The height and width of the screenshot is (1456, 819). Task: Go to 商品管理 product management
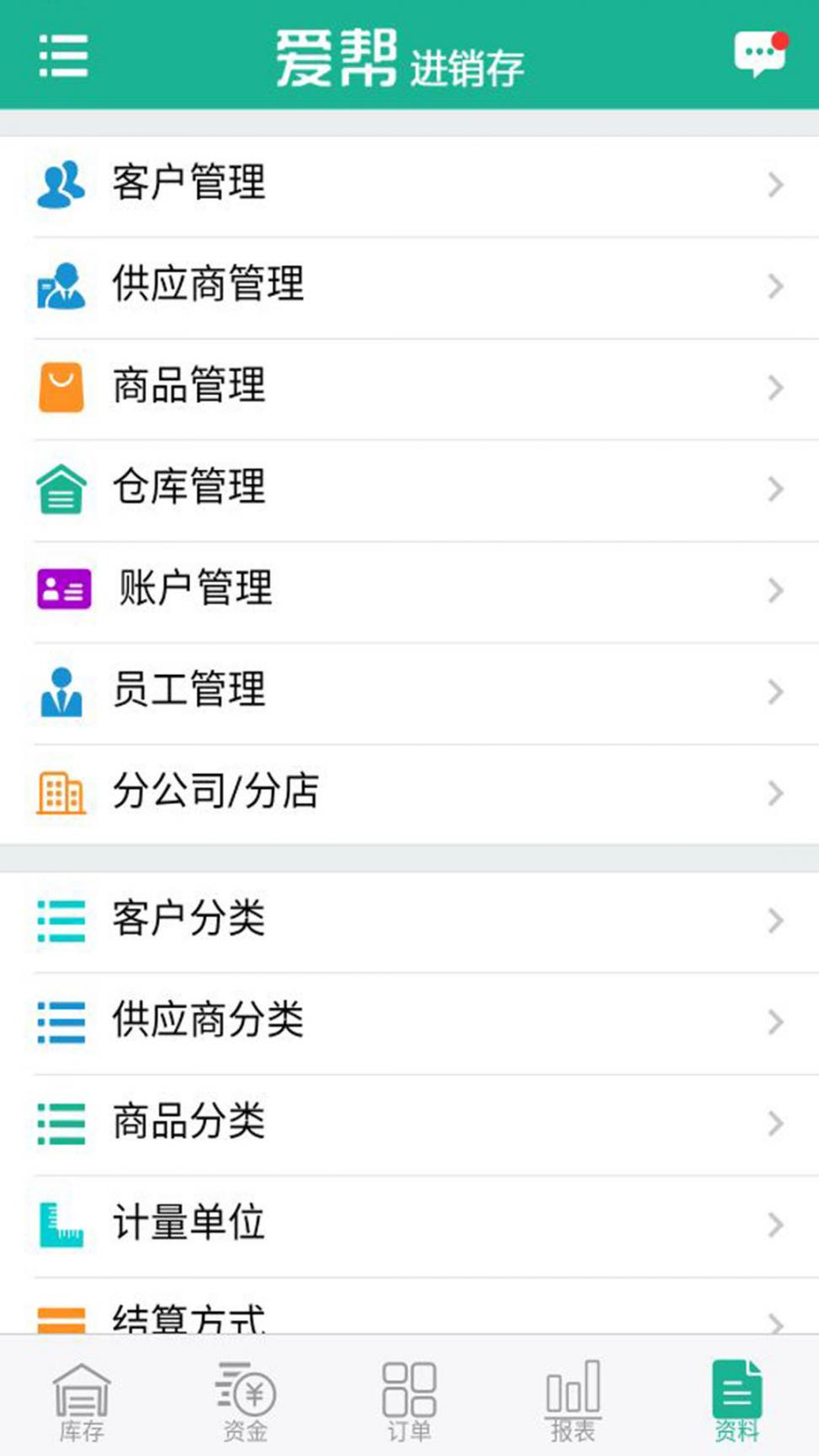pyautogui.click(x=409, y=387)
